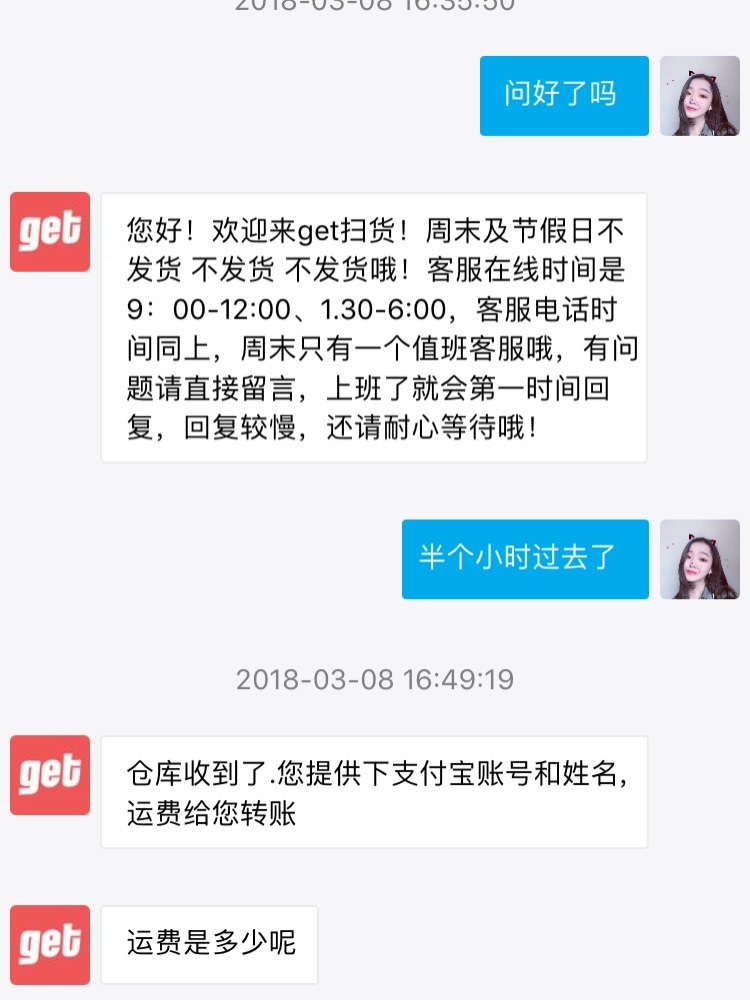This screenshot has width=750, height=1000.
Task: Tap the get avatar beside "运费是多少呢"
Action: click(x=50, y=944)
